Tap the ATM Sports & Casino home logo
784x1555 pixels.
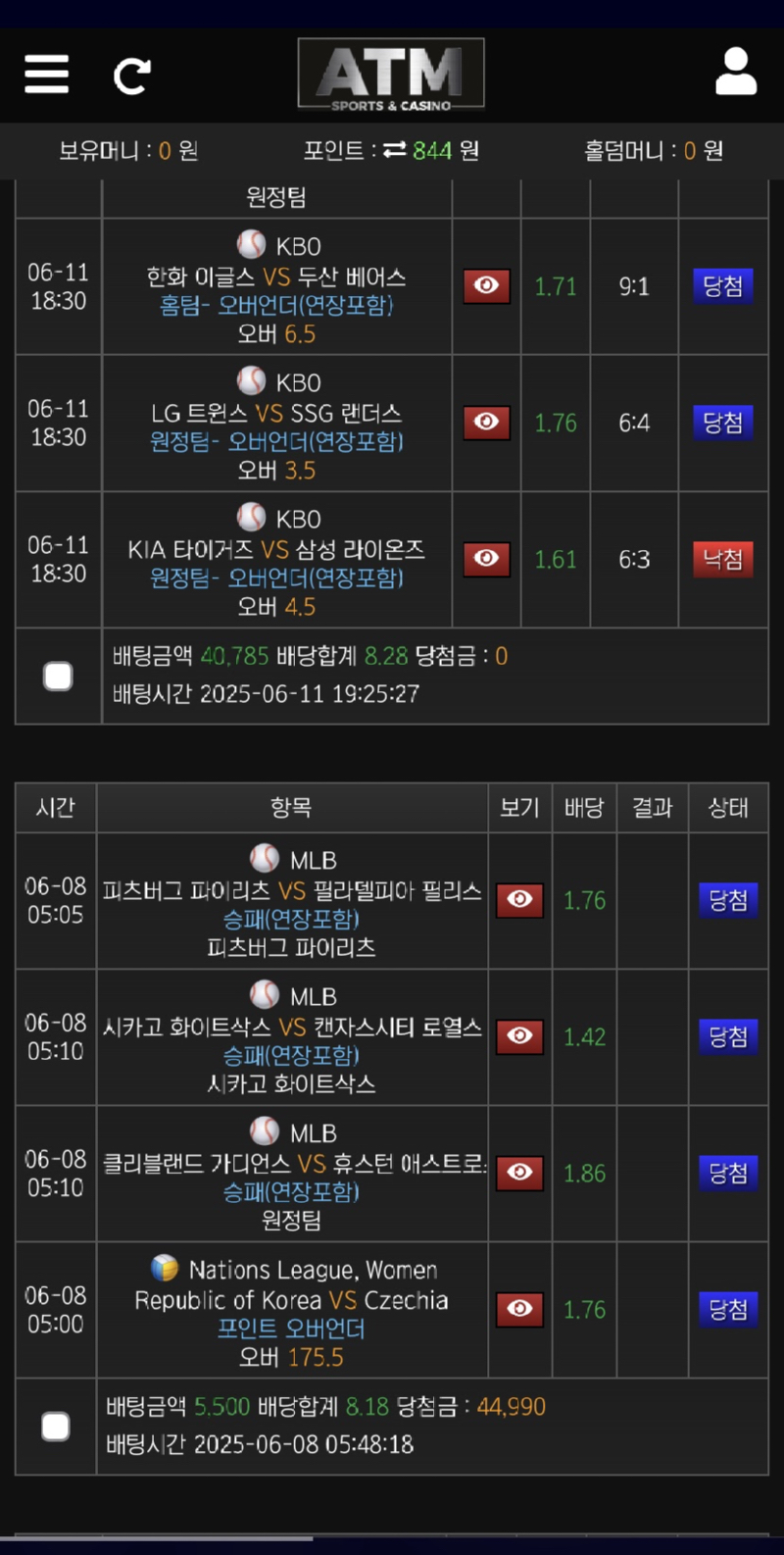click(391, 75)
